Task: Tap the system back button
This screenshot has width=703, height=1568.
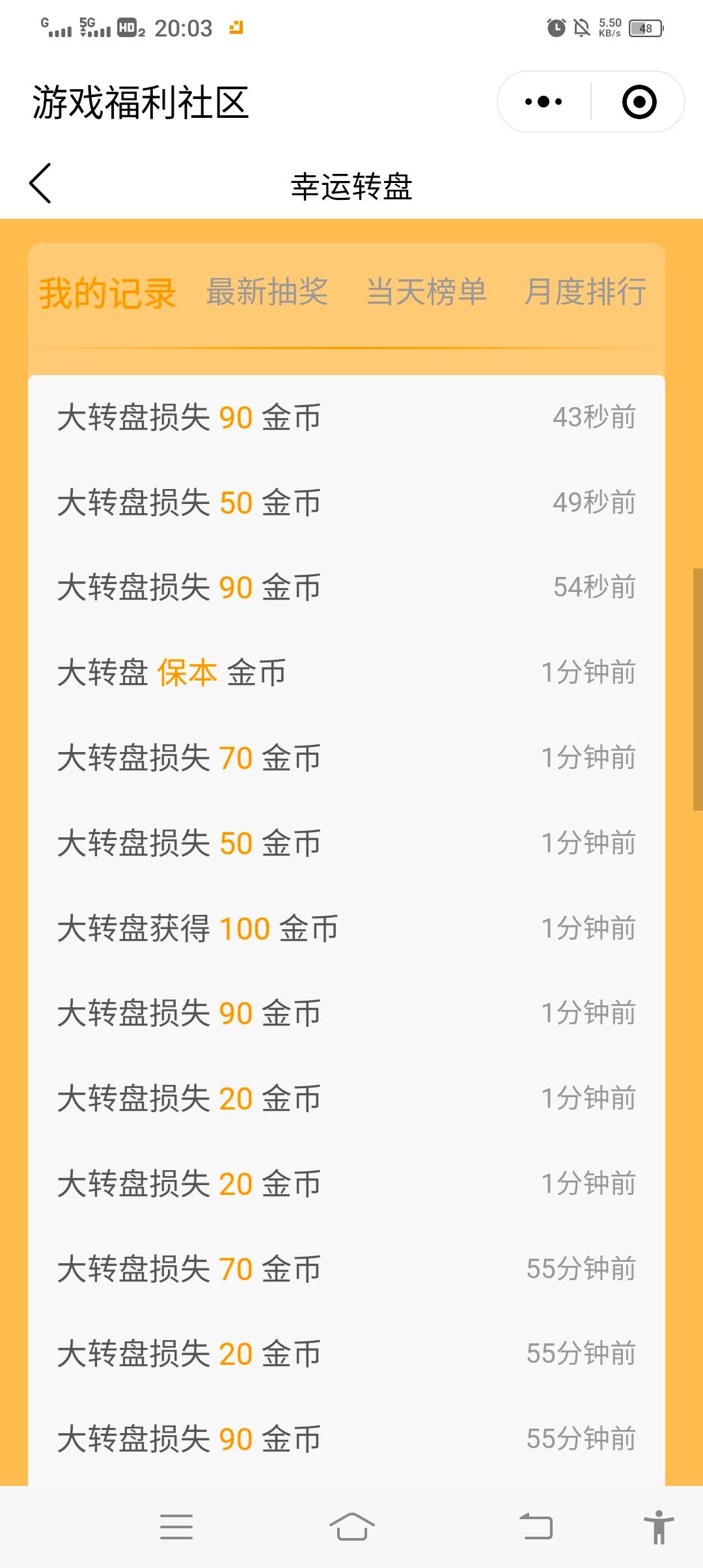Action: pyautogui.click(x=536, y=1526)
